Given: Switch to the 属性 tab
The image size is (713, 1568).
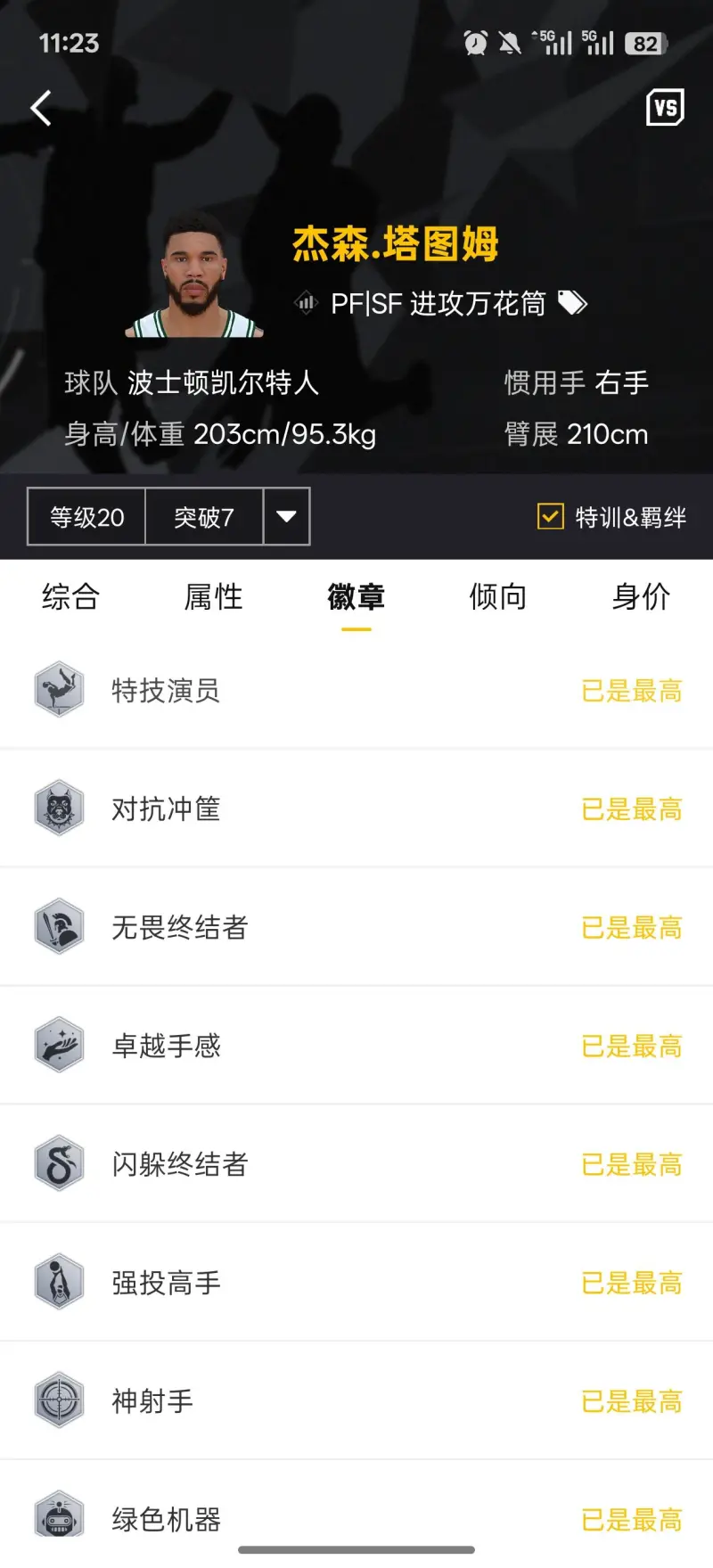Looking at the screenshot, I should pyautogui.click(x=213, y=596).
